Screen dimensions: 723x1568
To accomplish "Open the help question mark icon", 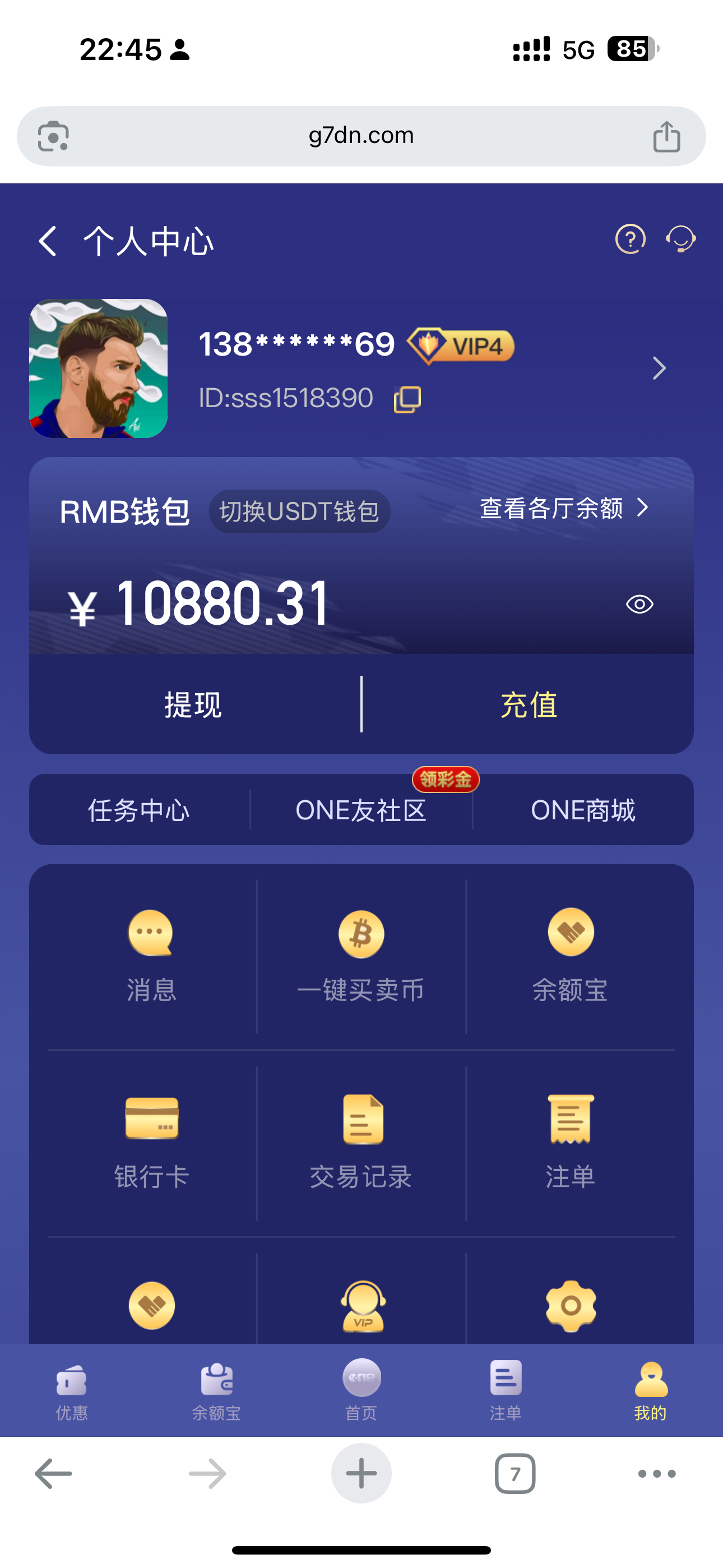I will [x=630, y=238].
